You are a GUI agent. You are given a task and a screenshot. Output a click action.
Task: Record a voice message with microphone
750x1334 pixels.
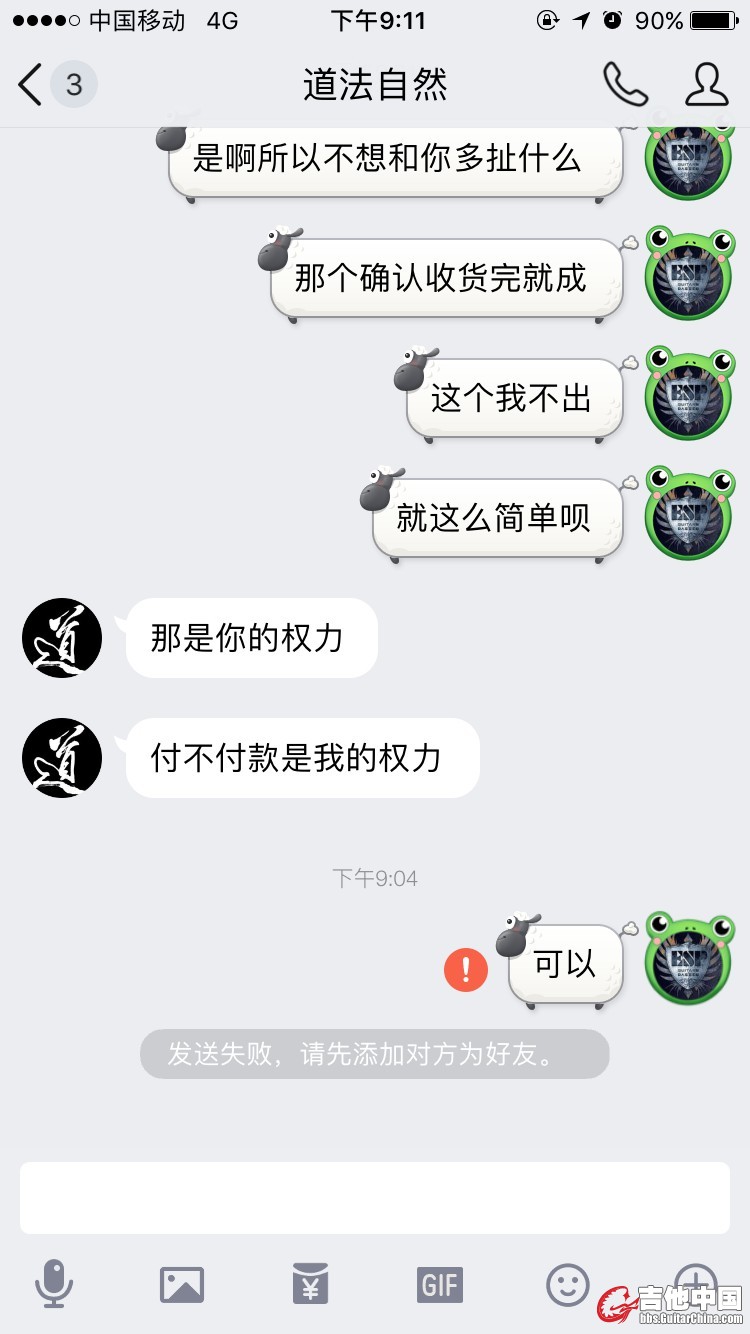click(54, 1284)
